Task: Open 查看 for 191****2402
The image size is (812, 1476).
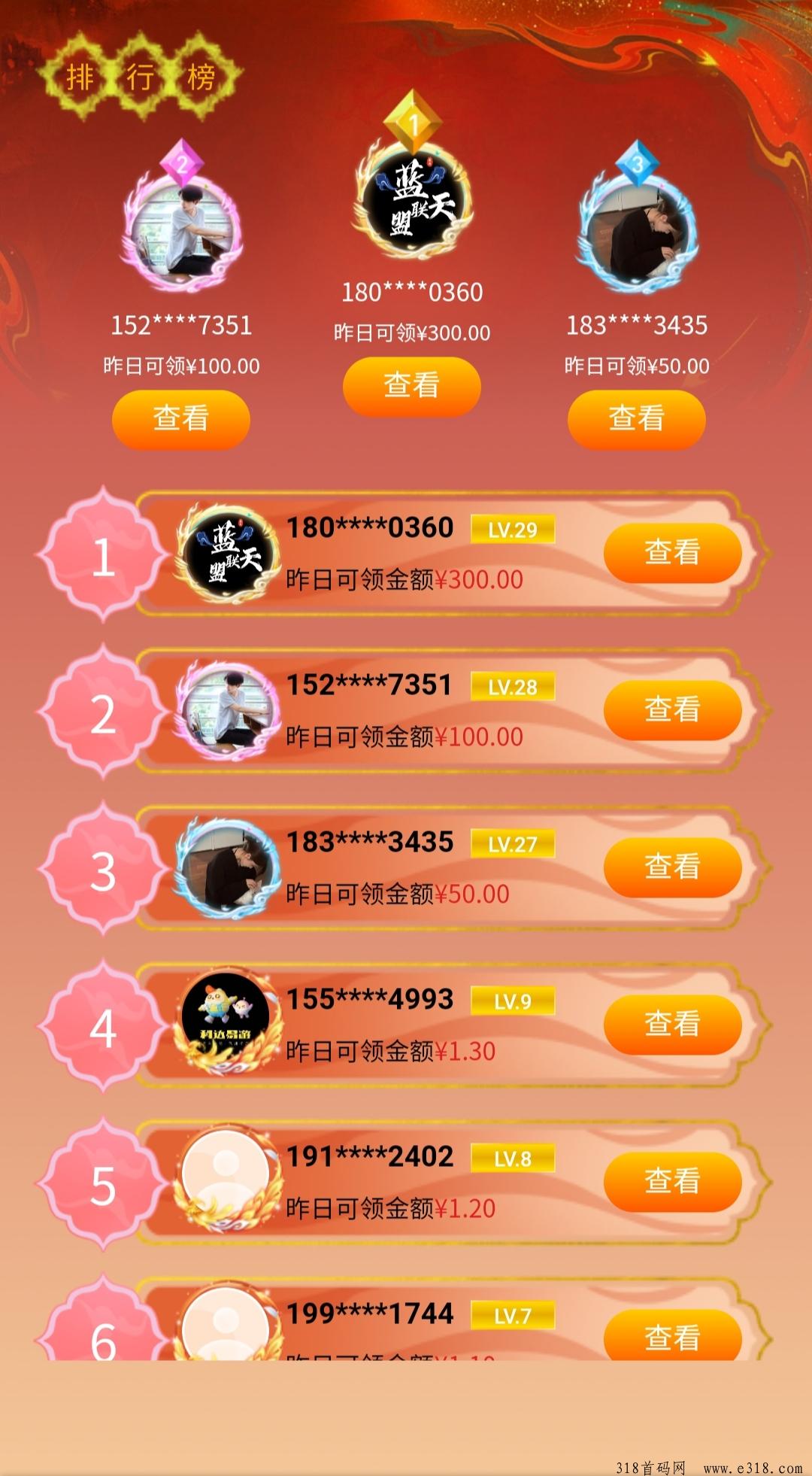Action: pyautogui.click(x=672, y=1182)
